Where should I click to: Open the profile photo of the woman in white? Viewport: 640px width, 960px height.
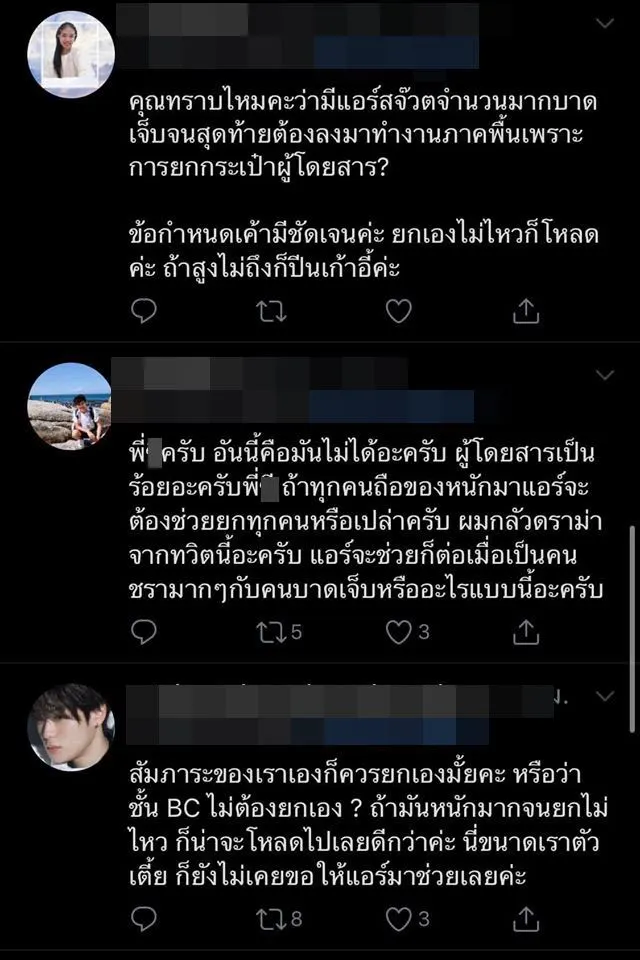tap(70, 55)
